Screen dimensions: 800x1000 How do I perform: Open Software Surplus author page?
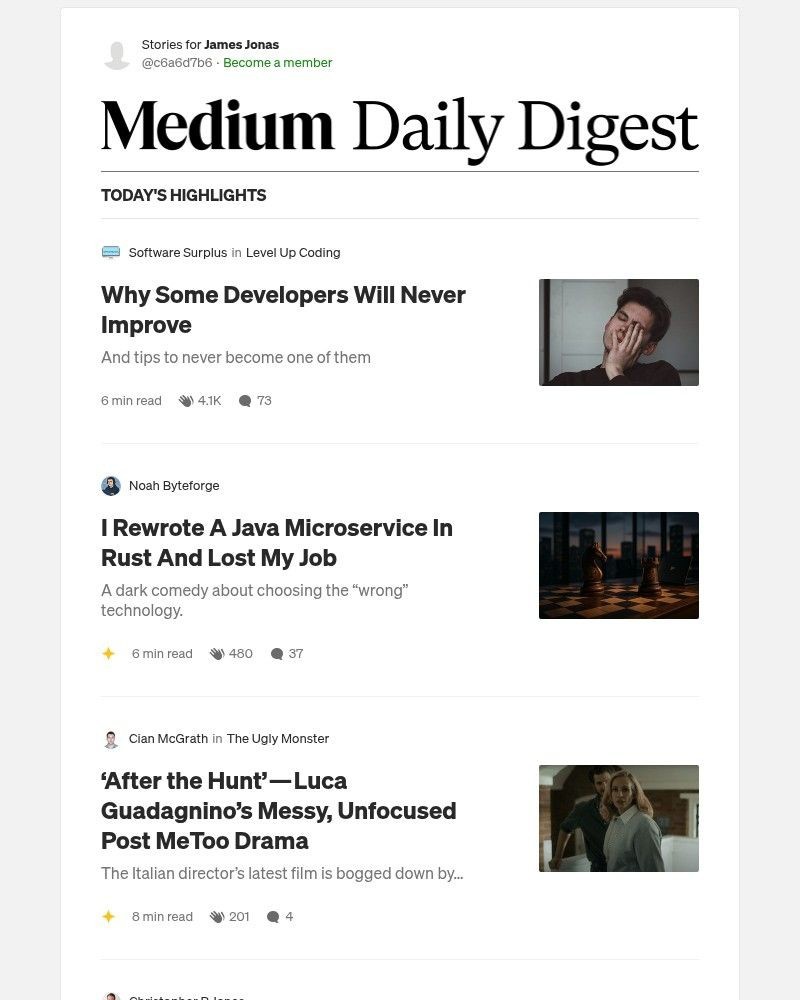(x=177, y=253)
